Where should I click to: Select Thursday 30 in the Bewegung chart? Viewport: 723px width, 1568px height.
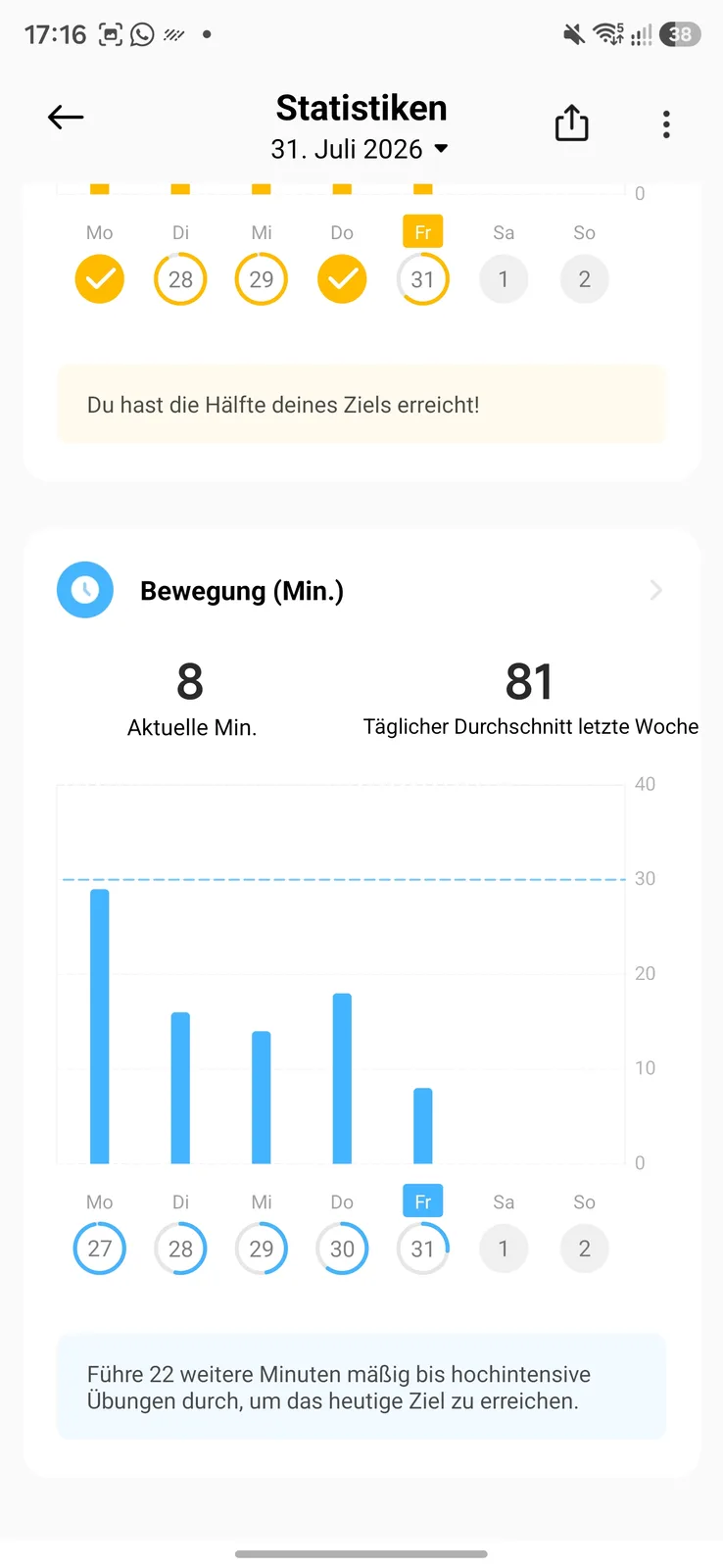click(x=342, y=1249)
